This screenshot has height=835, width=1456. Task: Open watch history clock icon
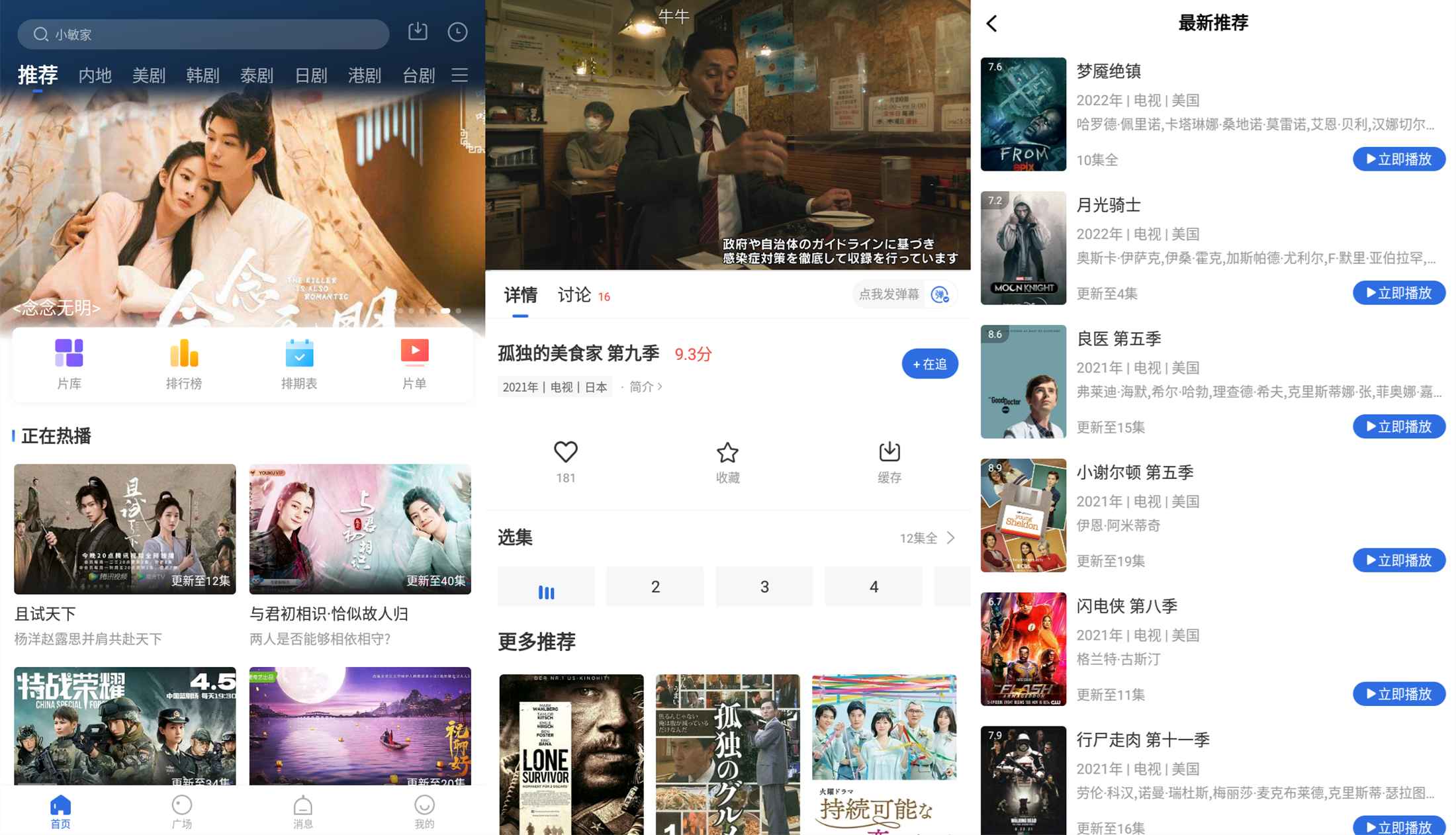click(457, 32)
